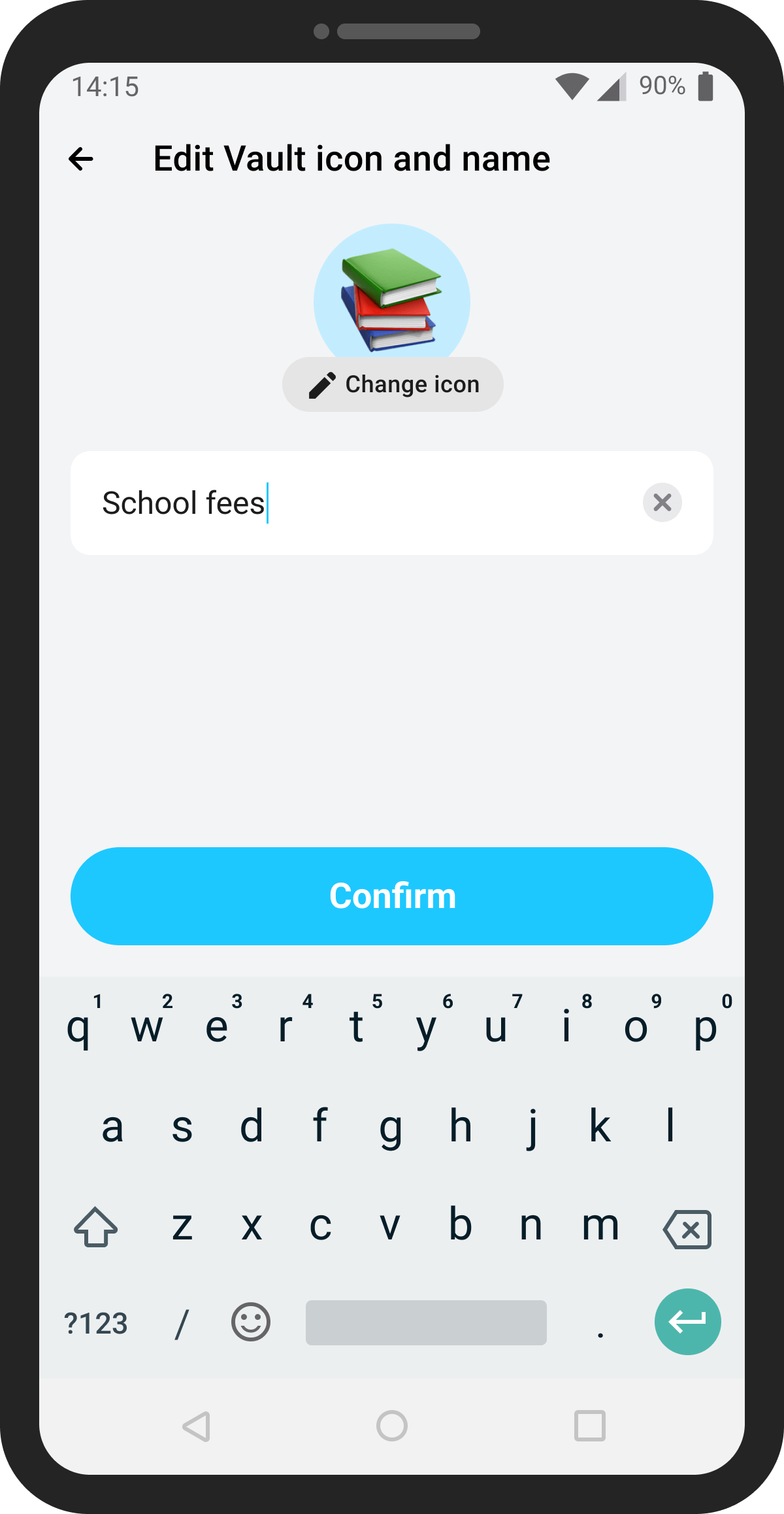This screenshot has height=1514, width=784.
Task: Tap the backspace key on keyboard
Action: coord(687,1229)
